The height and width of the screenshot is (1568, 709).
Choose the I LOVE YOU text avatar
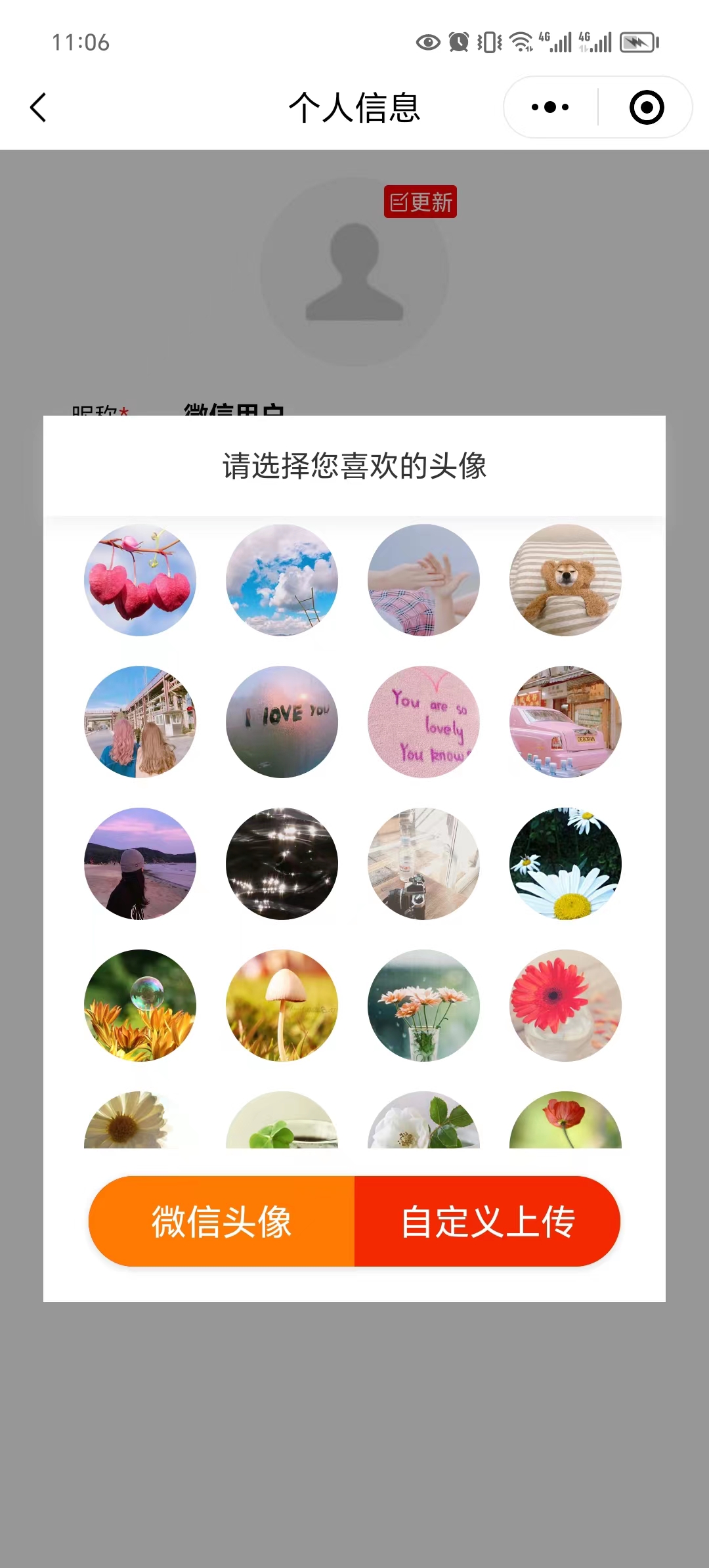(x=283, y=722)
